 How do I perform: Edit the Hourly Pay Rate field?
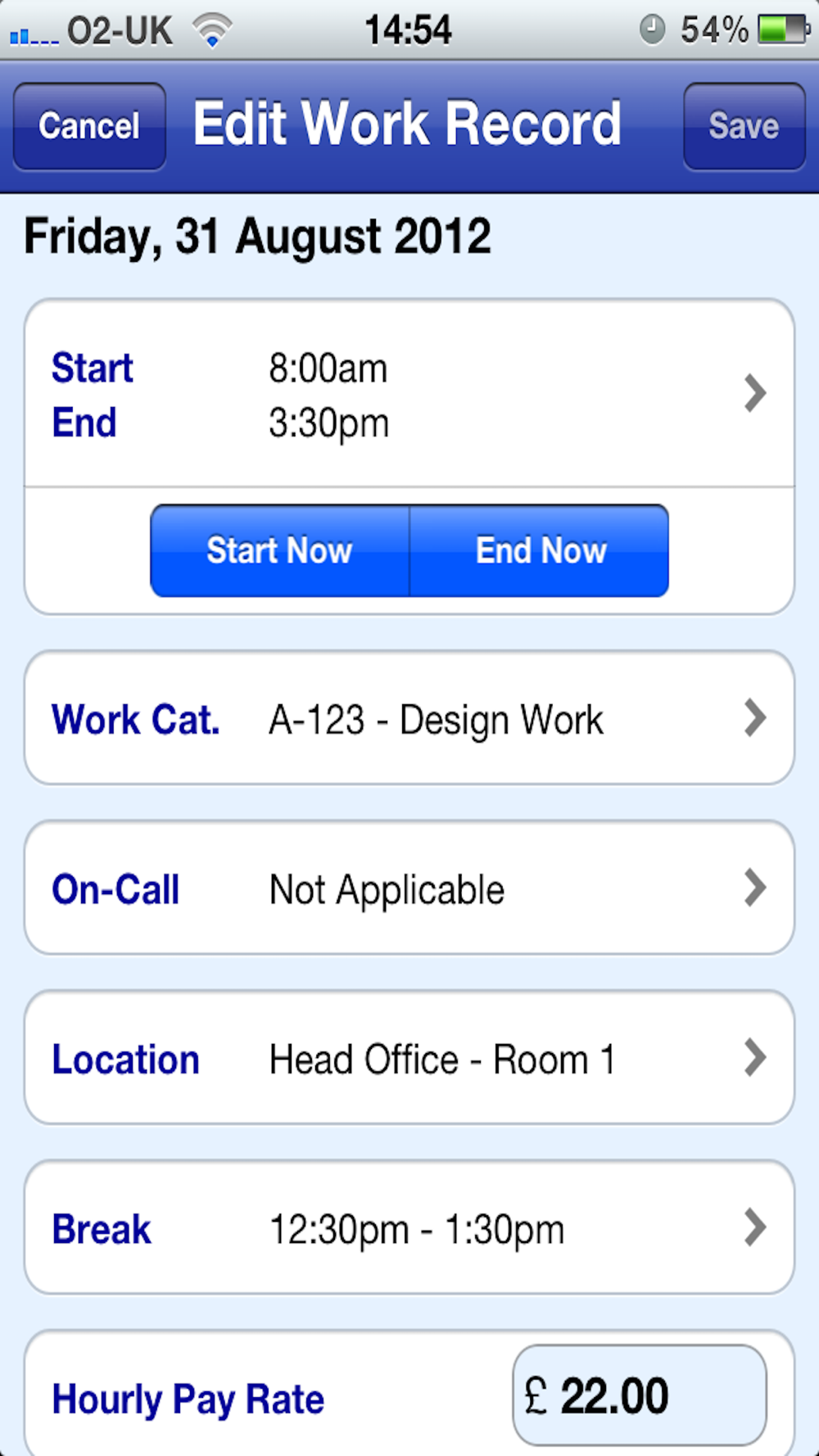640,1395
